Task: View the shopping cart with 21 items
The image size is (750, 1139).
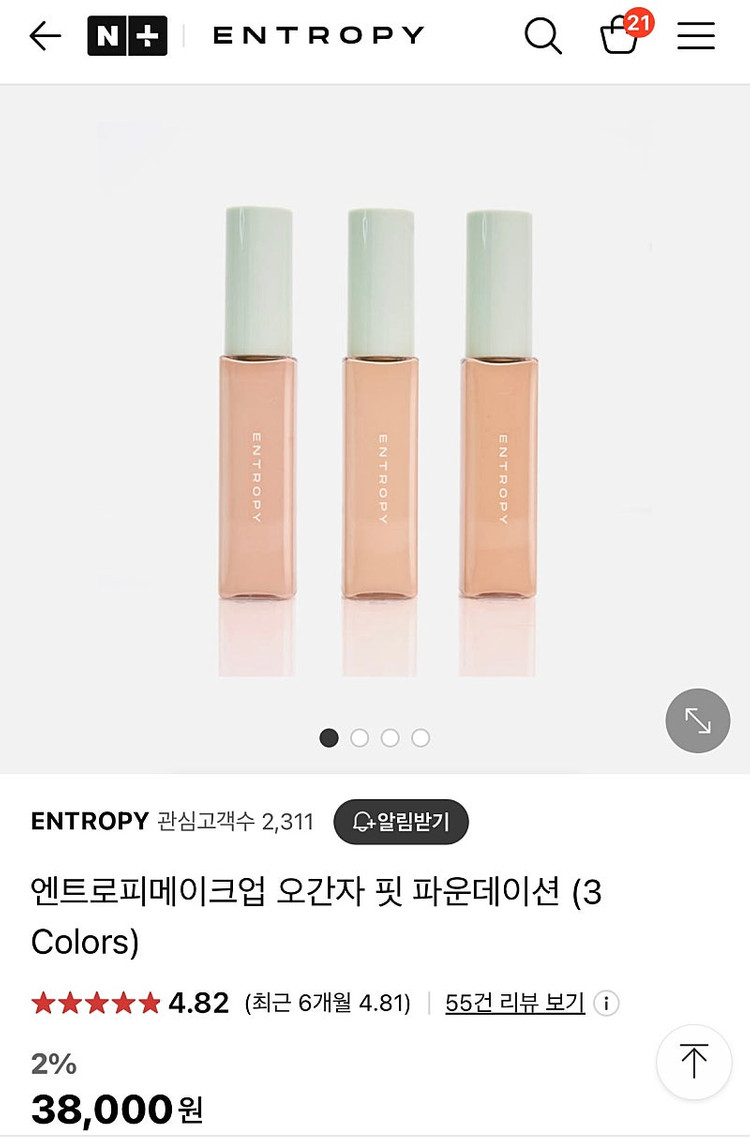Action: click(620, 38)
